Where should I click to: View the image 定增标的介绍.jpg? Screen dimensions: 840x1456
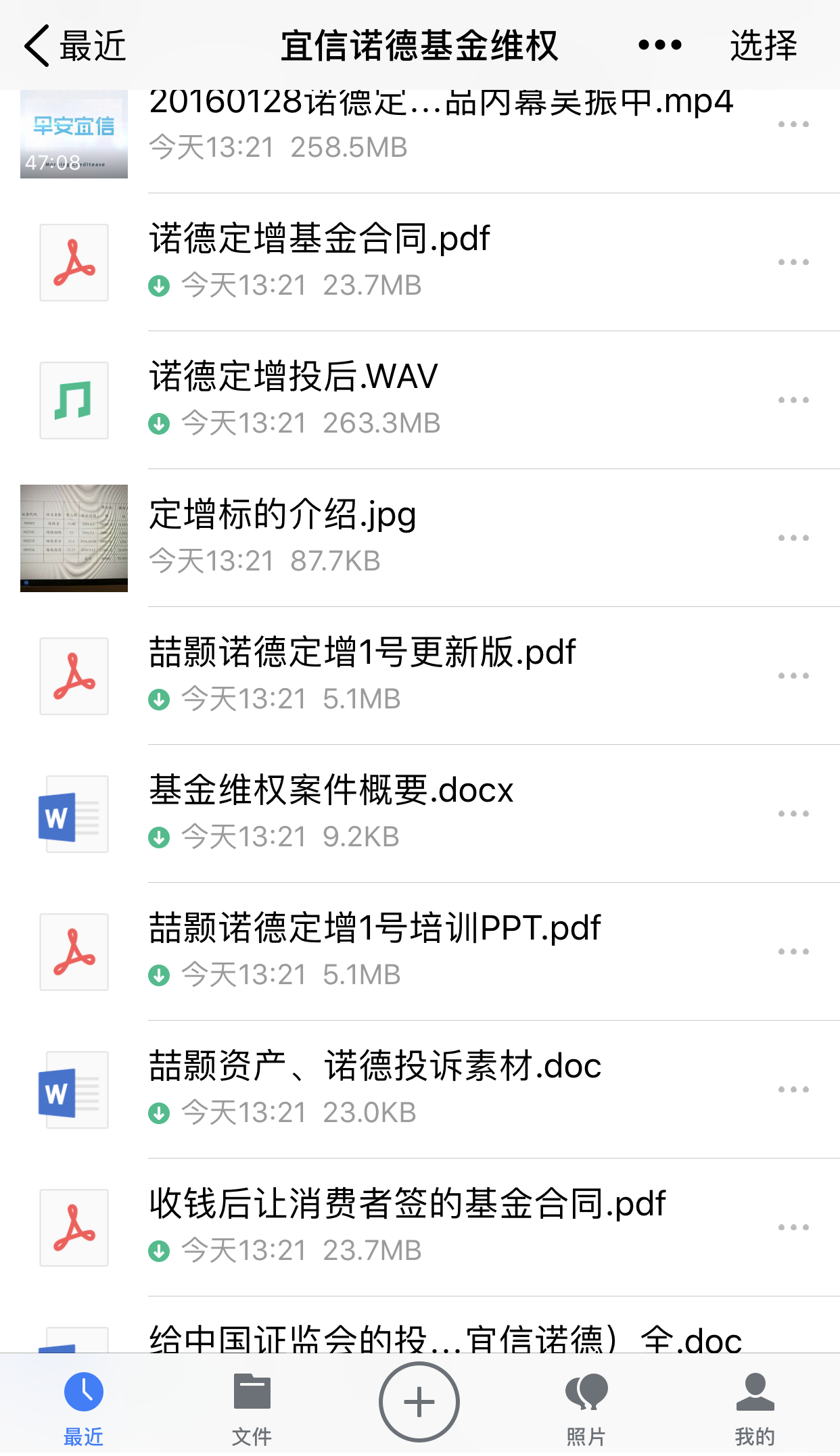click(x=283, y=515)
